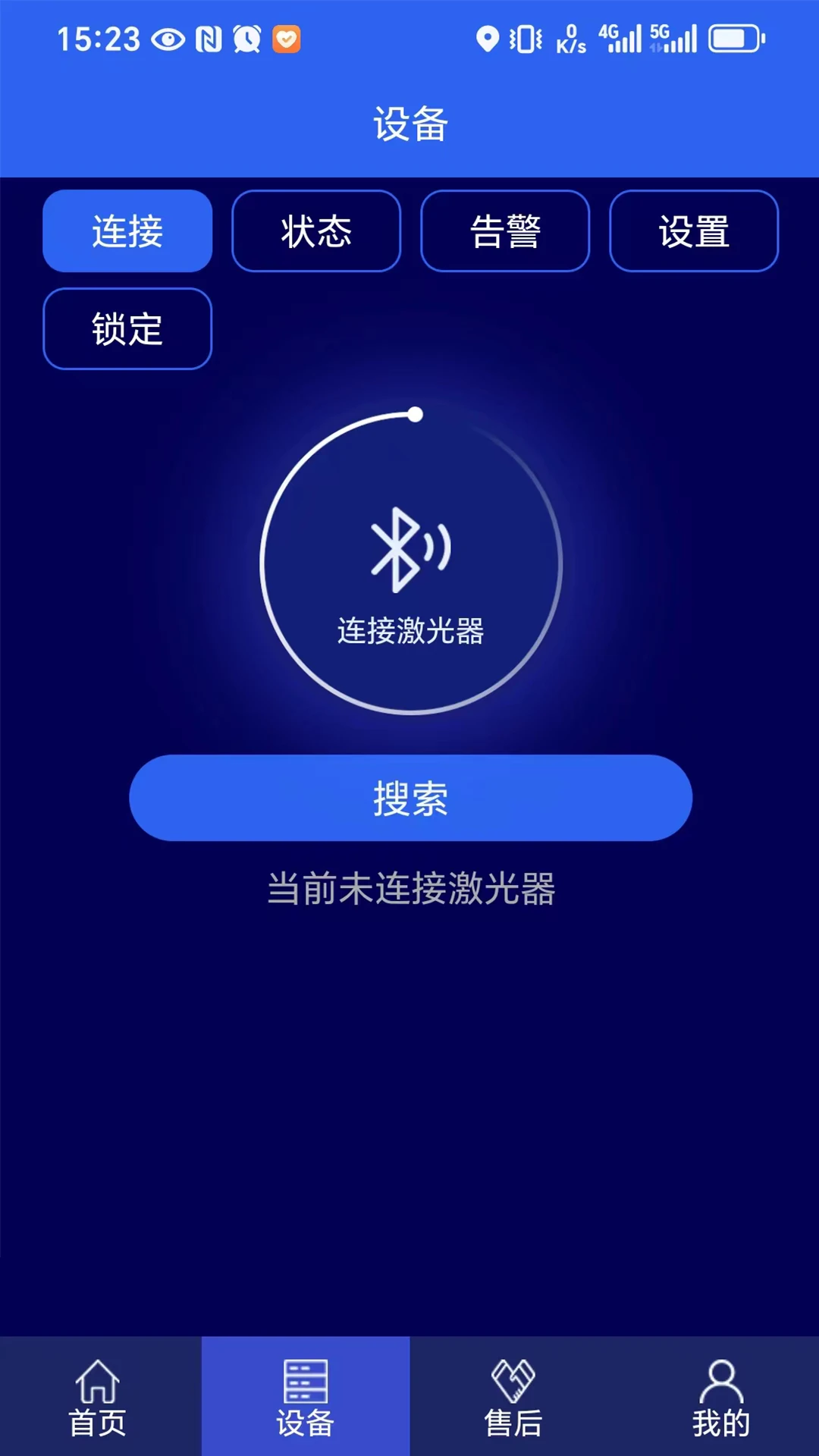Open the 锁定 lock tab

127,328
